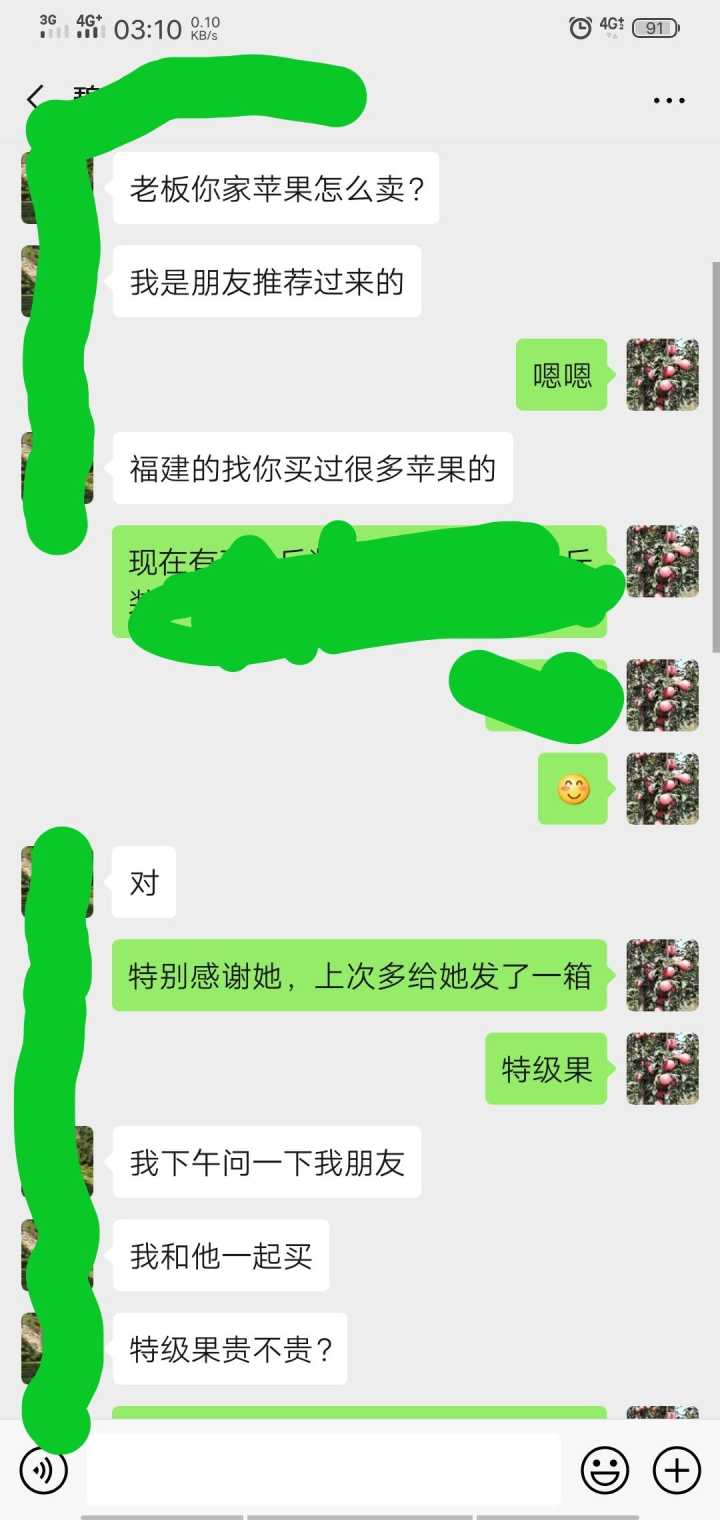Tap my avatar beside the smiley emoji
Viewport: 720px width, 1520px height.
click(x=662, y=789)
